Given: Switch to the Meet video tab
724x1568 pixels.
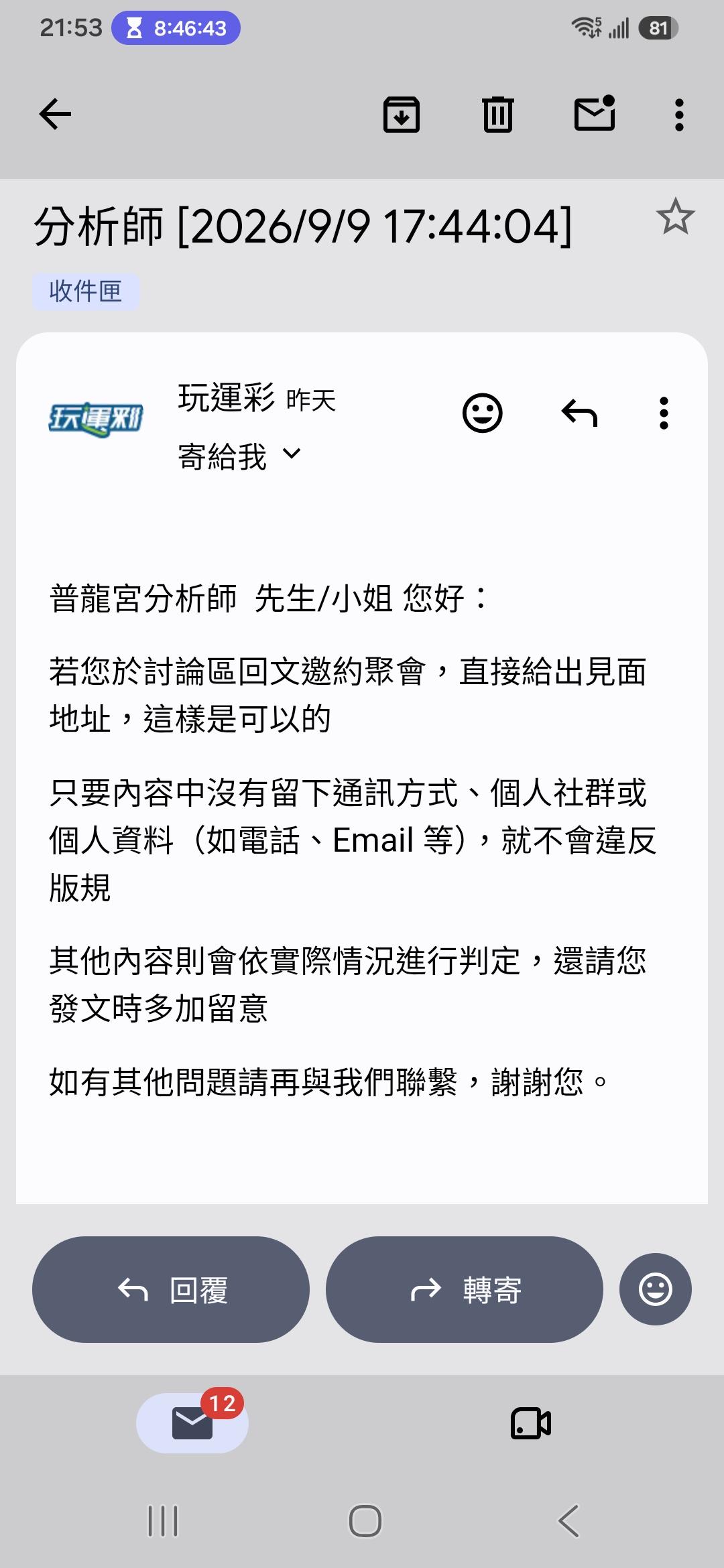Looking at the screenshot, I should point(531,1423).
